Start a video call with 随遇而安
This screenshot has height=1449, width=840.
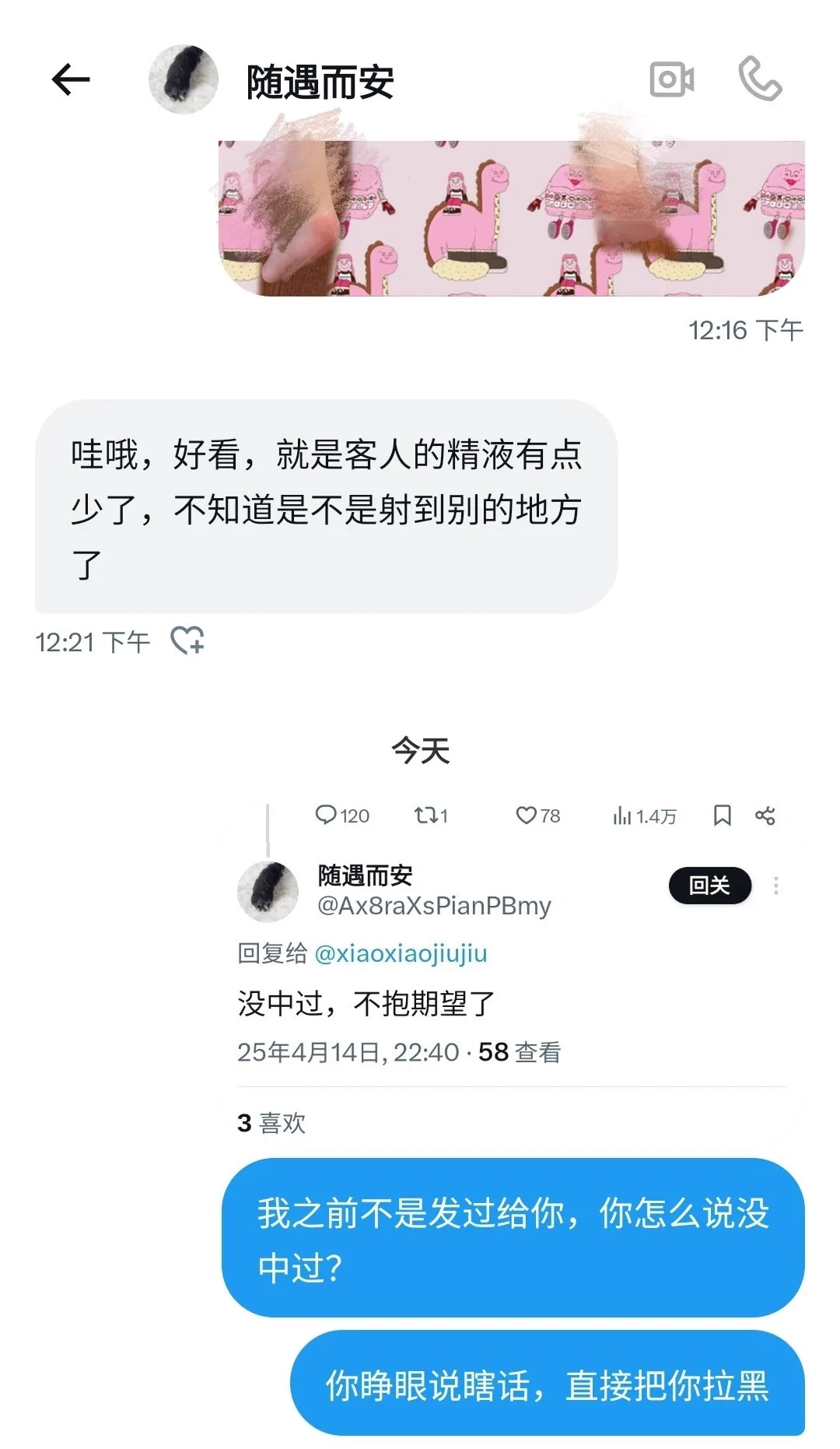coord(672,79)
